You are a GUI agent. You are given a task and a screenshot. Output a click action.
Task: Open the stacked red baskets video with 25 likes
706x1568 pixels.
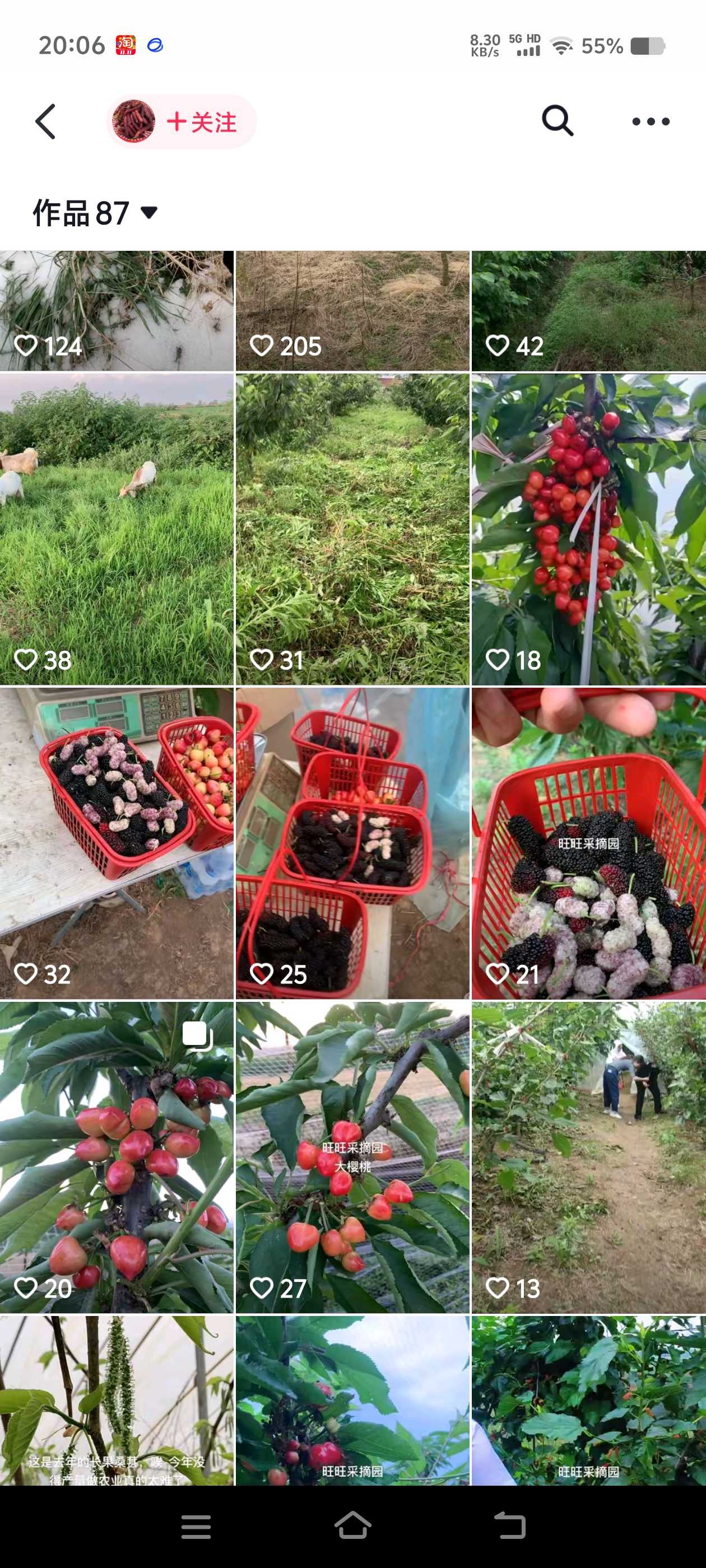click(352, 844)
